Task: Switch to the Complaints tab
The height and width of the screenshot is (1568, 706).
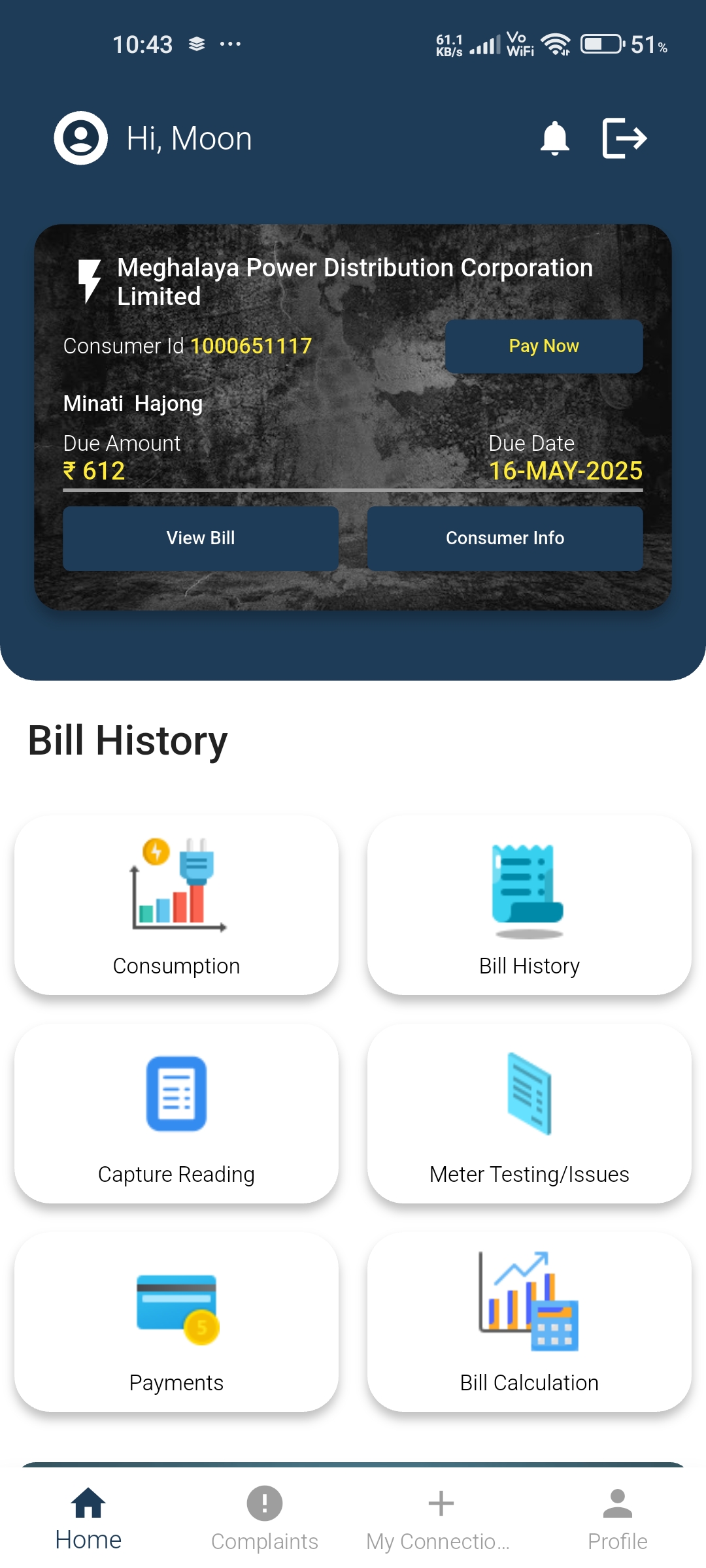Action: [265, 1519]
